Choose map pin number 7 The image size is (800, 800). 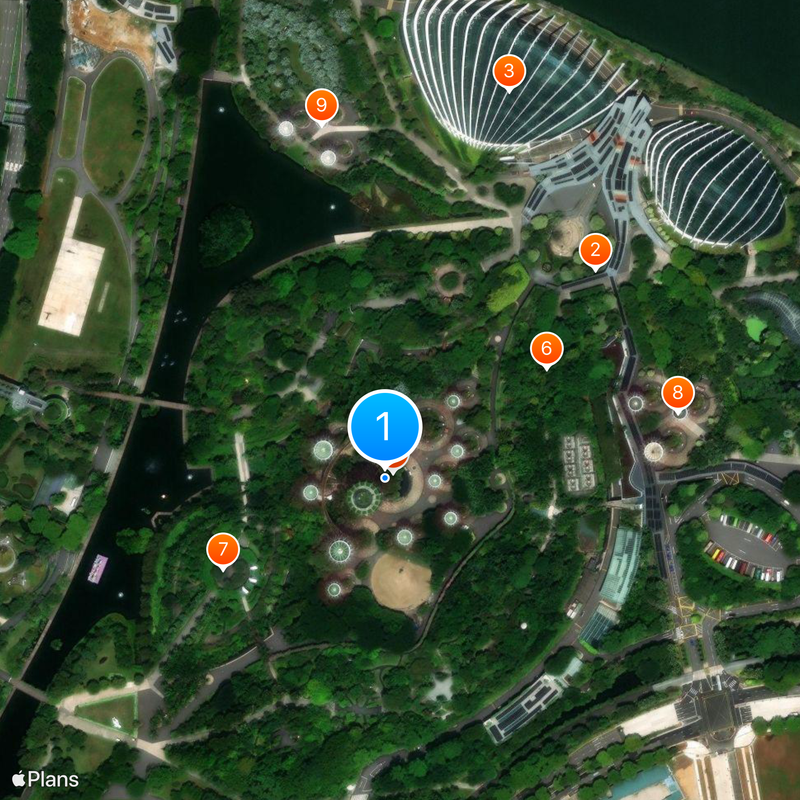pyautogui.click(x=223, y=549)
